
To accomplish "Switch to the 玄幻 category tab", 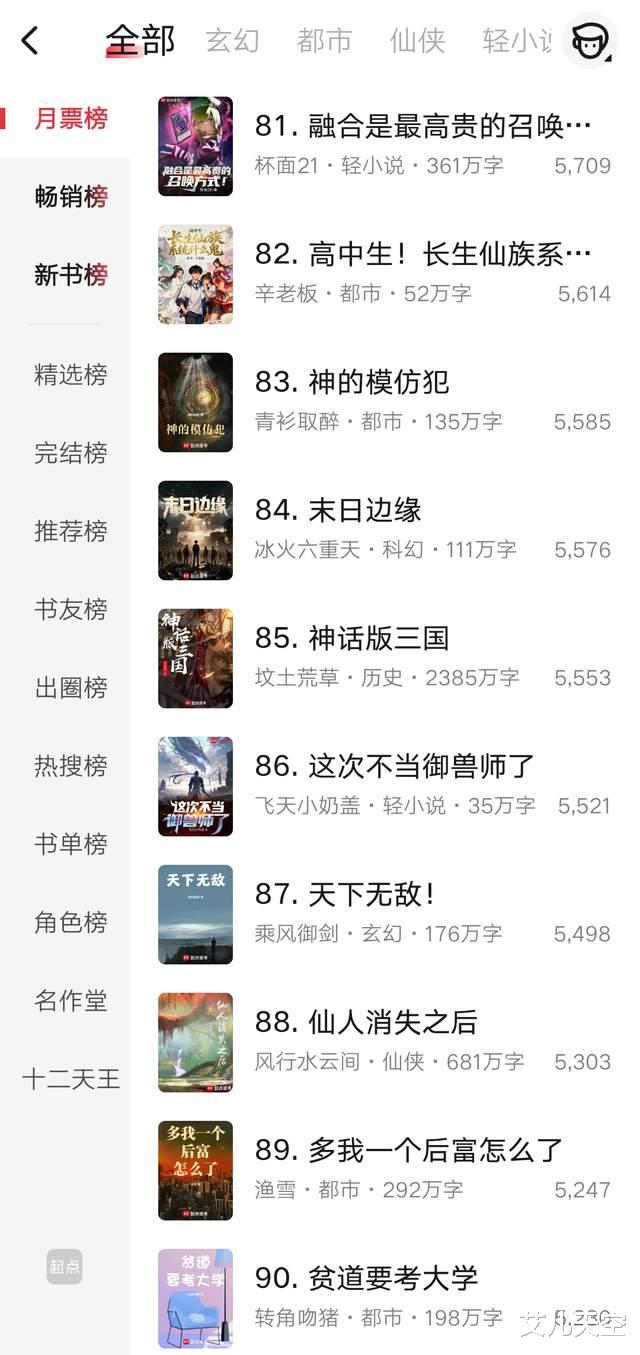I will coord(232,41).
